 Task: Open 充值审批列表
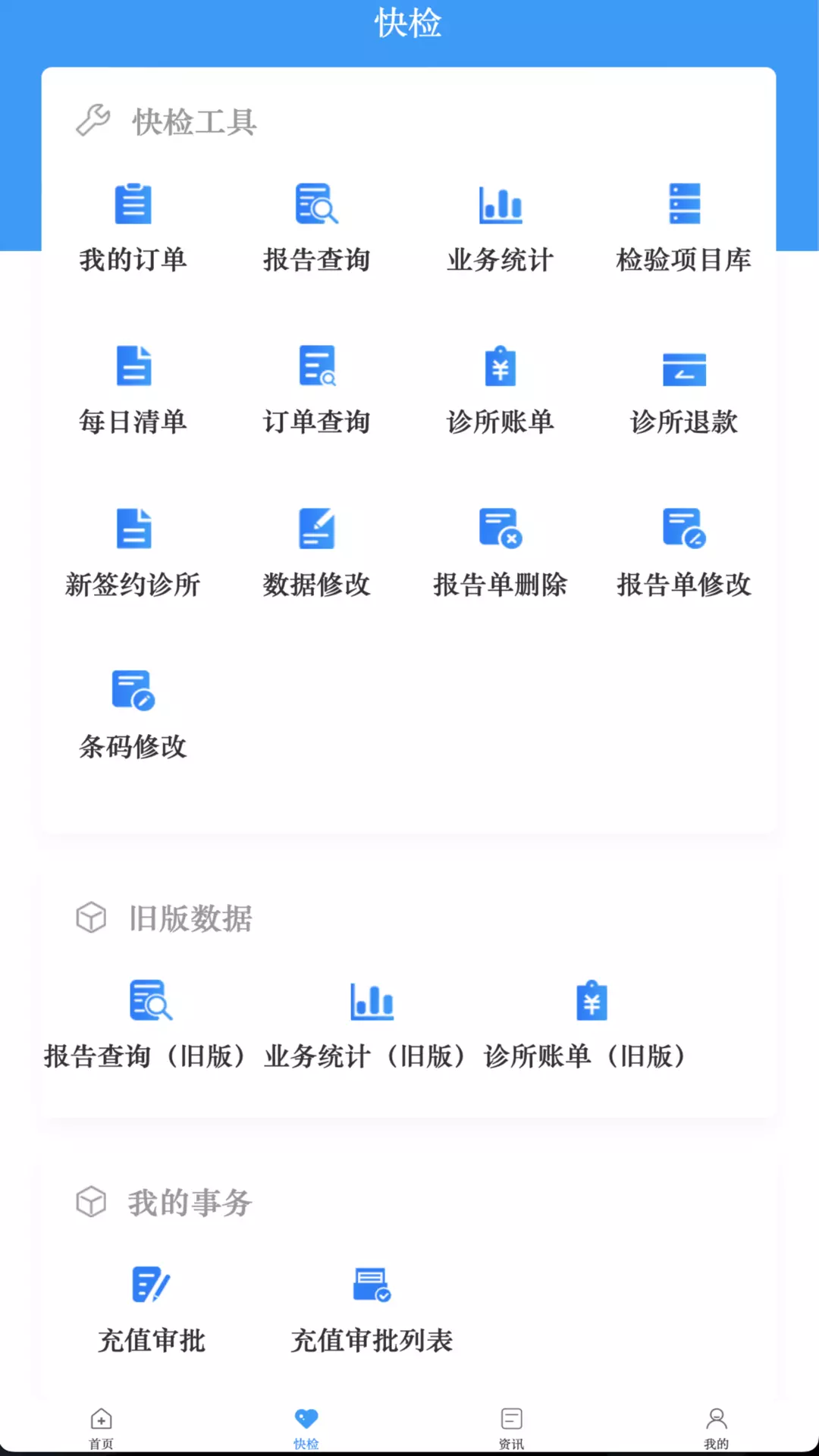coord(372,1310)
